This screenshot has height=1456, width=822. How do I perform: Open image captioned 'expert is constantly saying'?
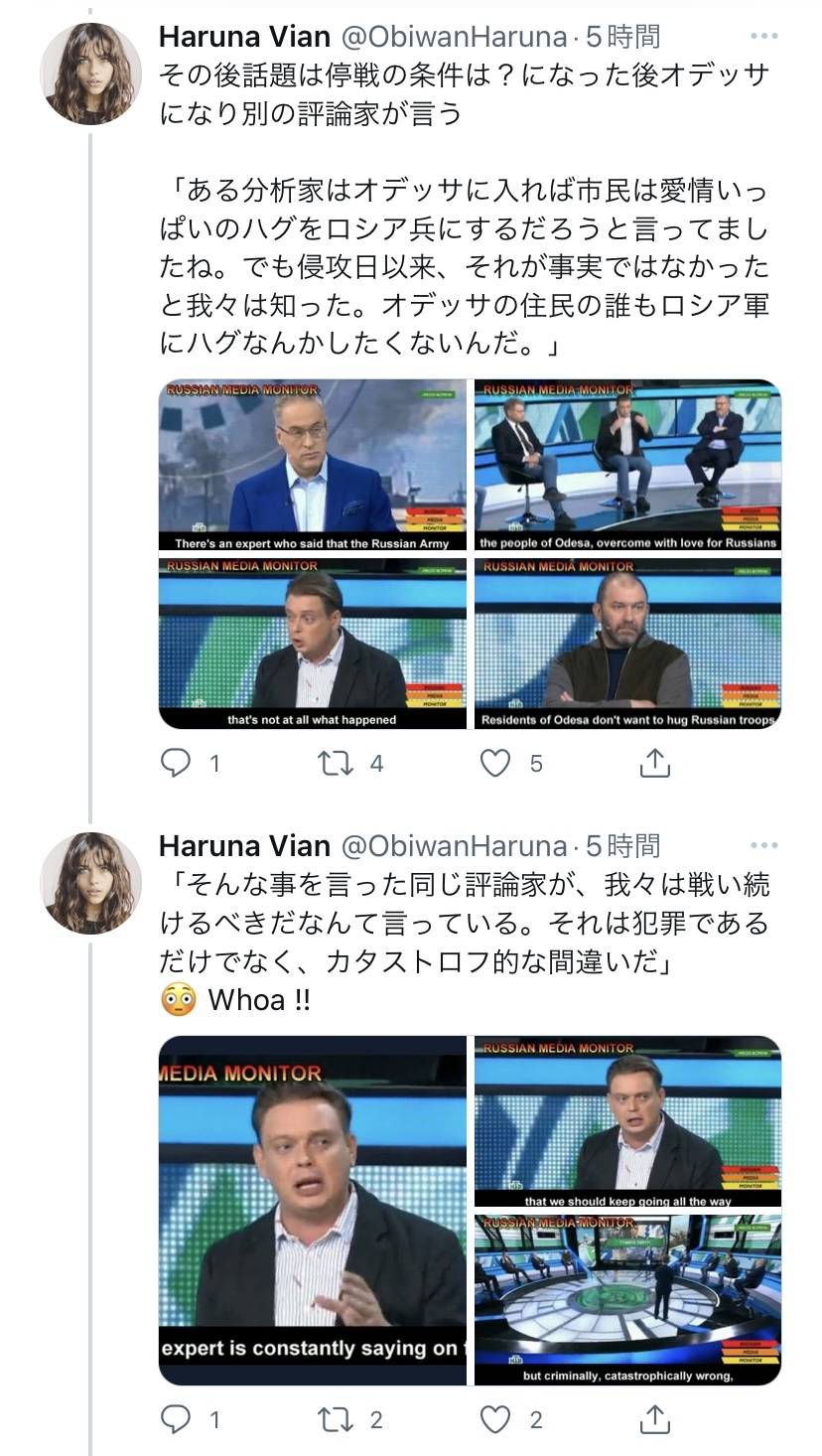[312, 1210]
